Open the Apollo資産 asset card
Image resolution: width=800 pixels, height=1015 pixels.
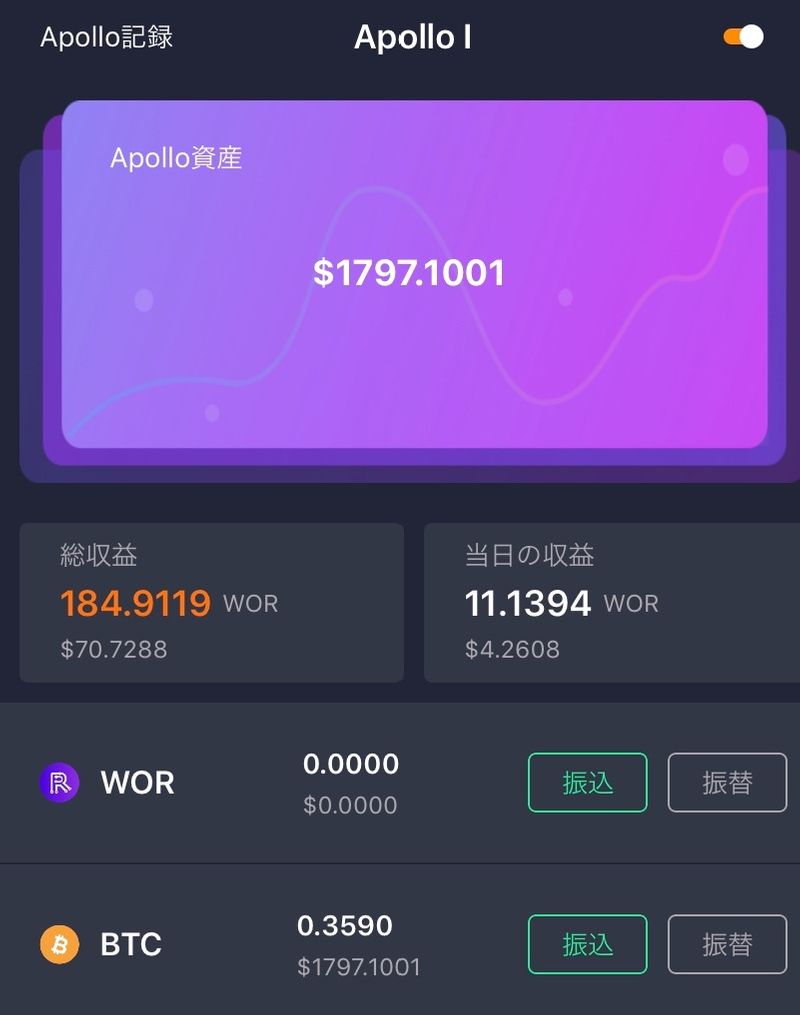click(x=414, y=274)
